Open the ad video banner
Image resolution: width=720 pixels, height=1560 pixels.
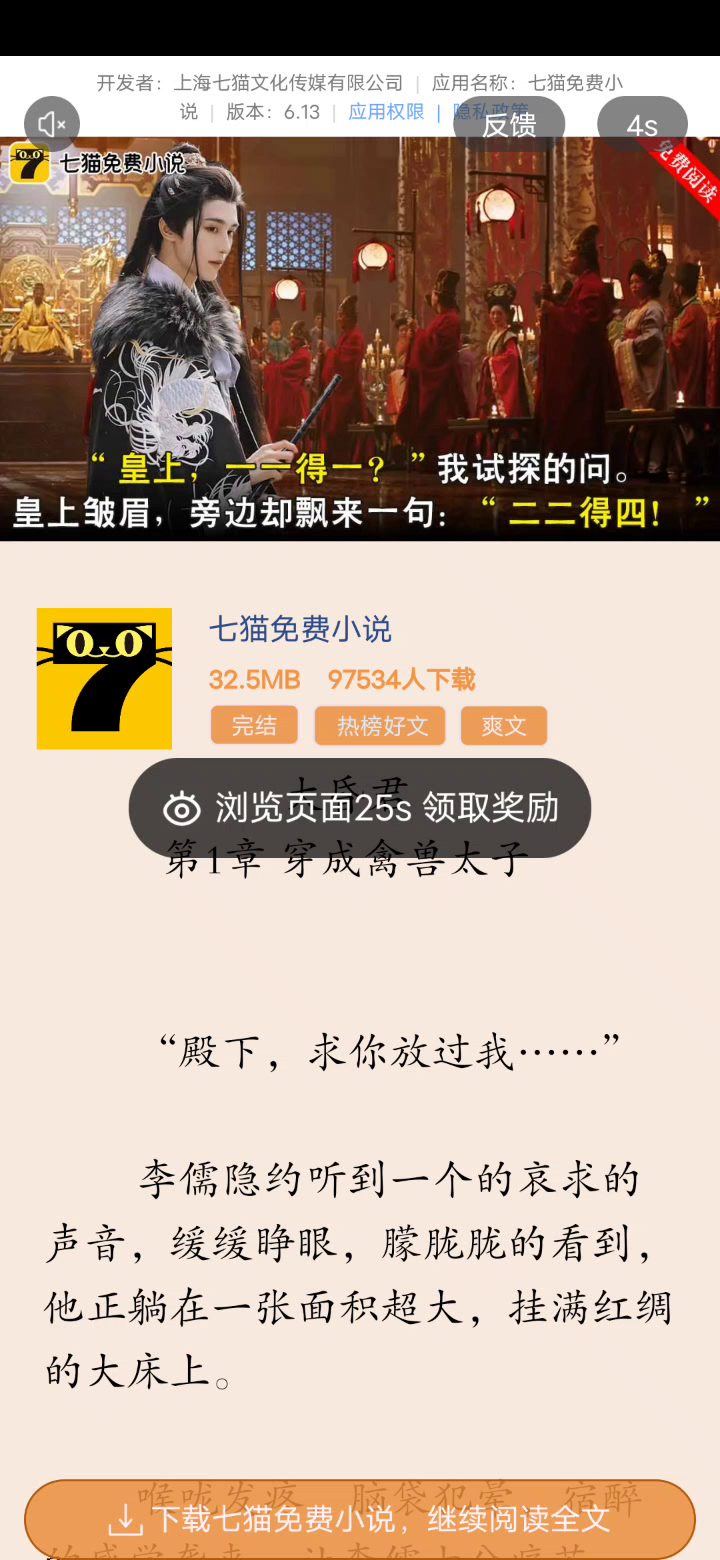360,339
